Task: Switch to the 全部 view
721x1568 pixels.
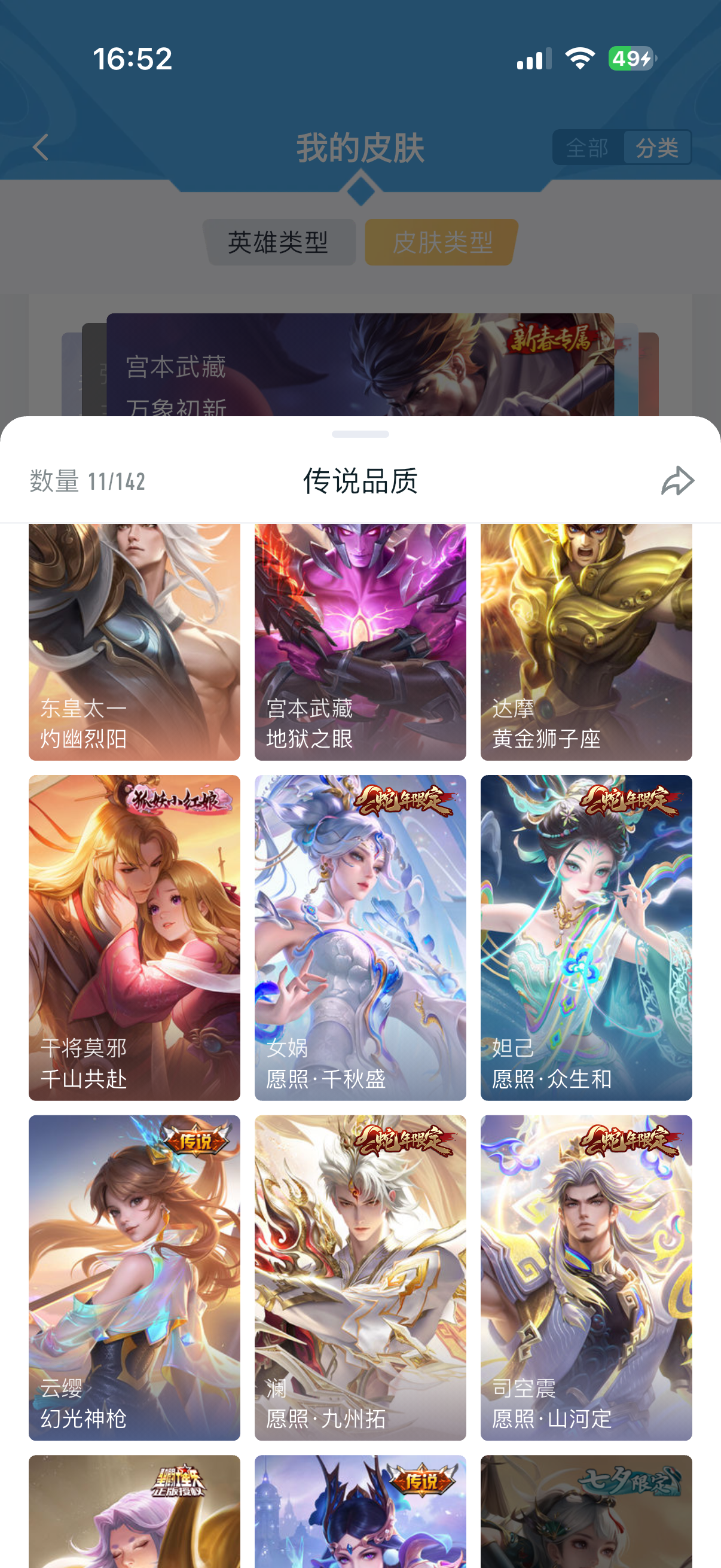Action: 587,147
